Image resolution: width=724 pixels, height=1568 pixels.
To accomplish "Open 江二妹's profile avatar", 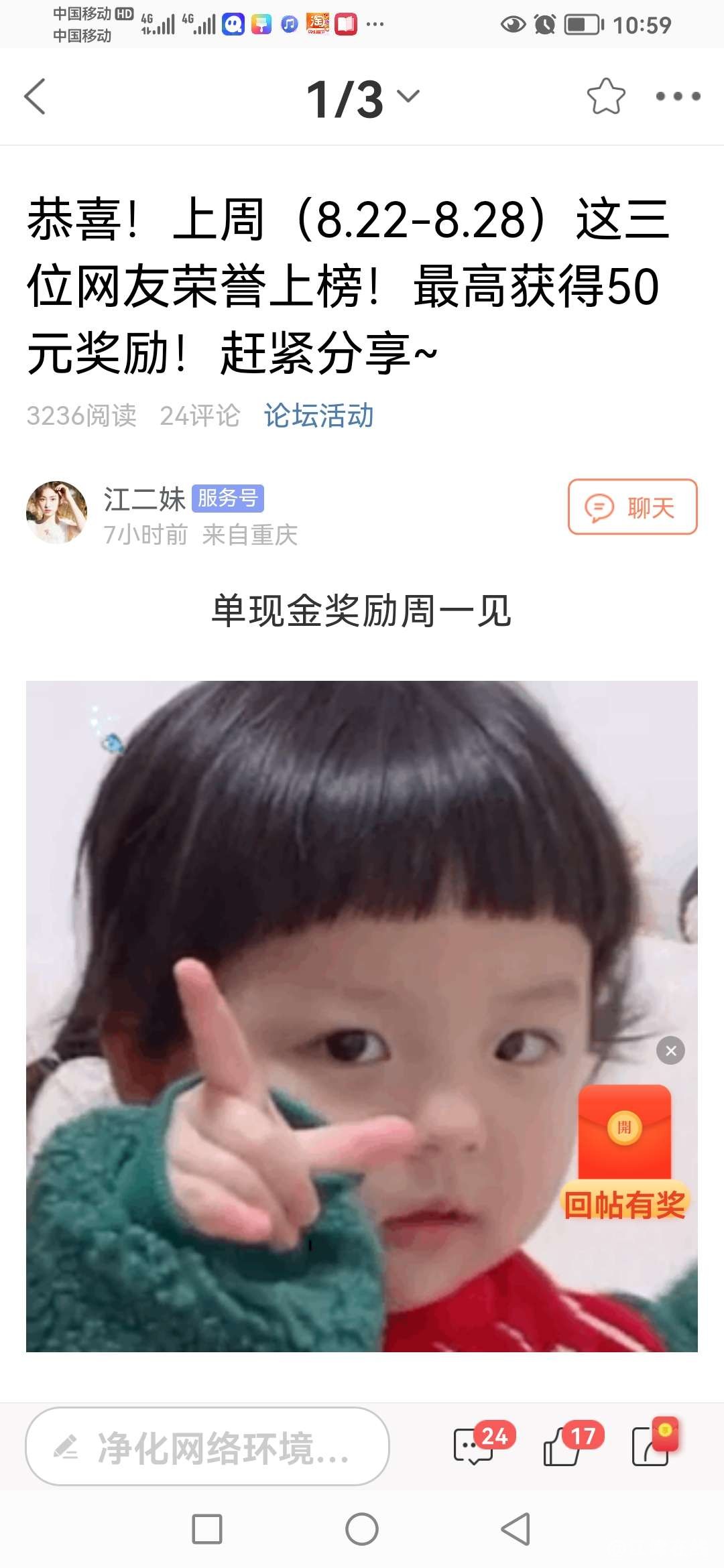I will click(x=57, y=513).
